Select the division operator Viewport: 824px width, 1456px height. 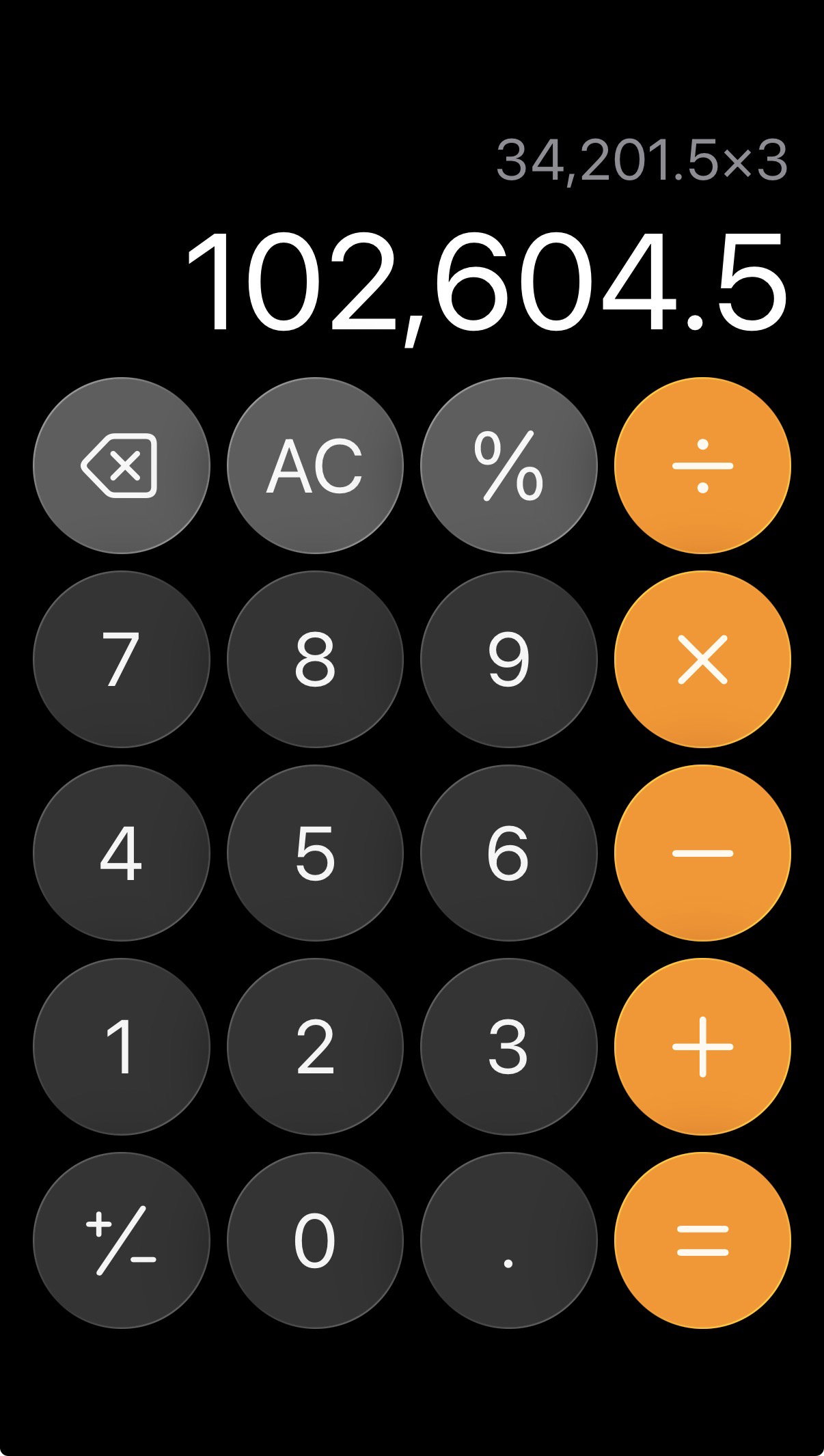[x=702, y=465]
